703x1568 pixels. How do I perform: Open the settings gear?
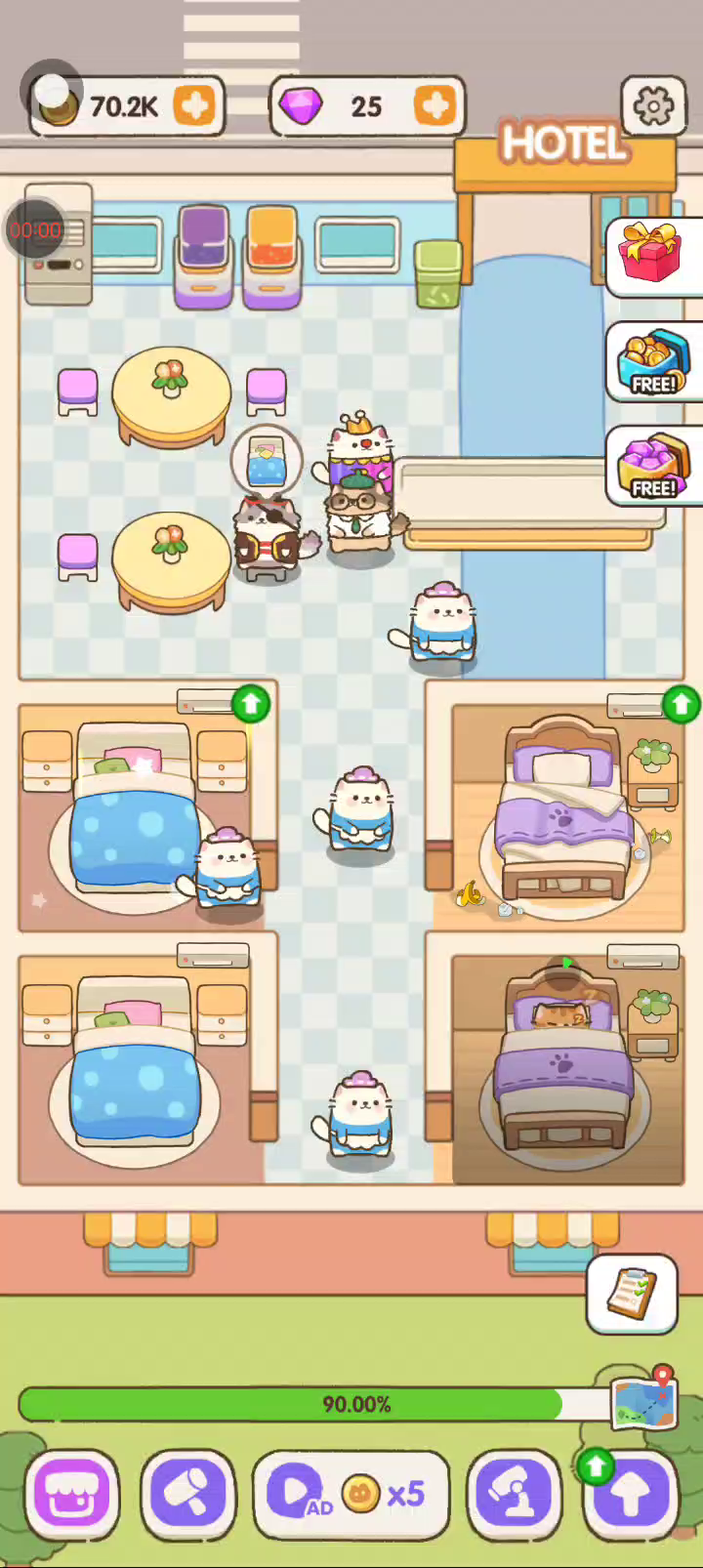tap(652, 105)
